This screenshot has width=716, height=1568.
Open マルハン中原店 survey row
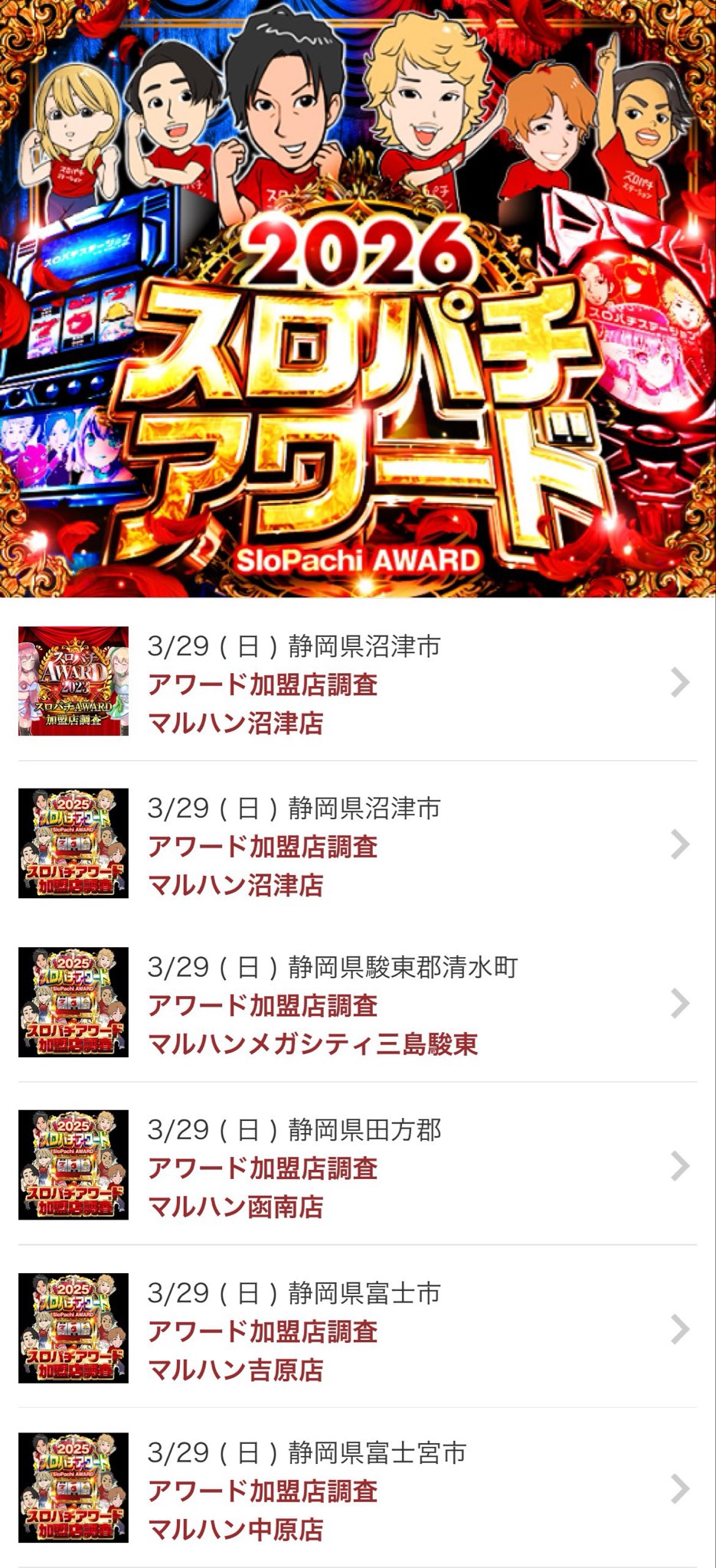[x=358, y=1489]
